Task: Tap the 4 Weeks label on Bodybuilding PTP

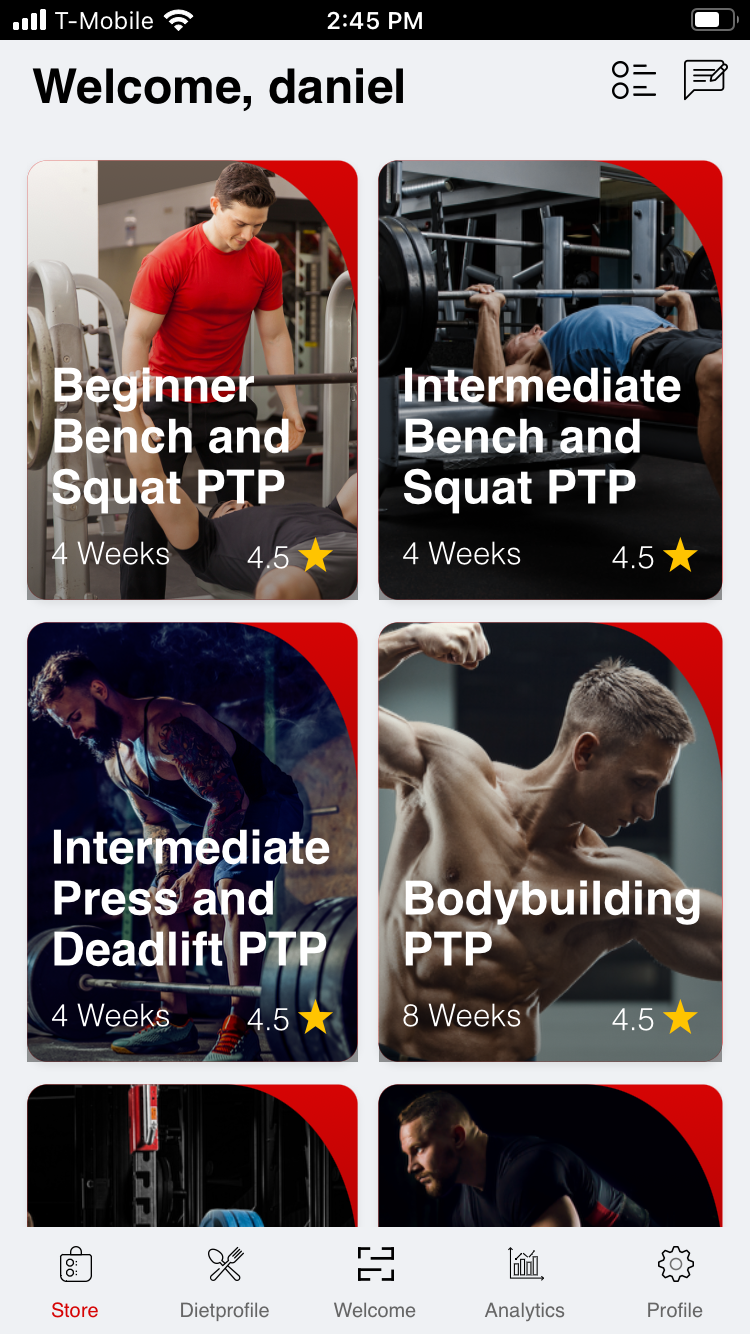Action: click(x=460, y=1018)
